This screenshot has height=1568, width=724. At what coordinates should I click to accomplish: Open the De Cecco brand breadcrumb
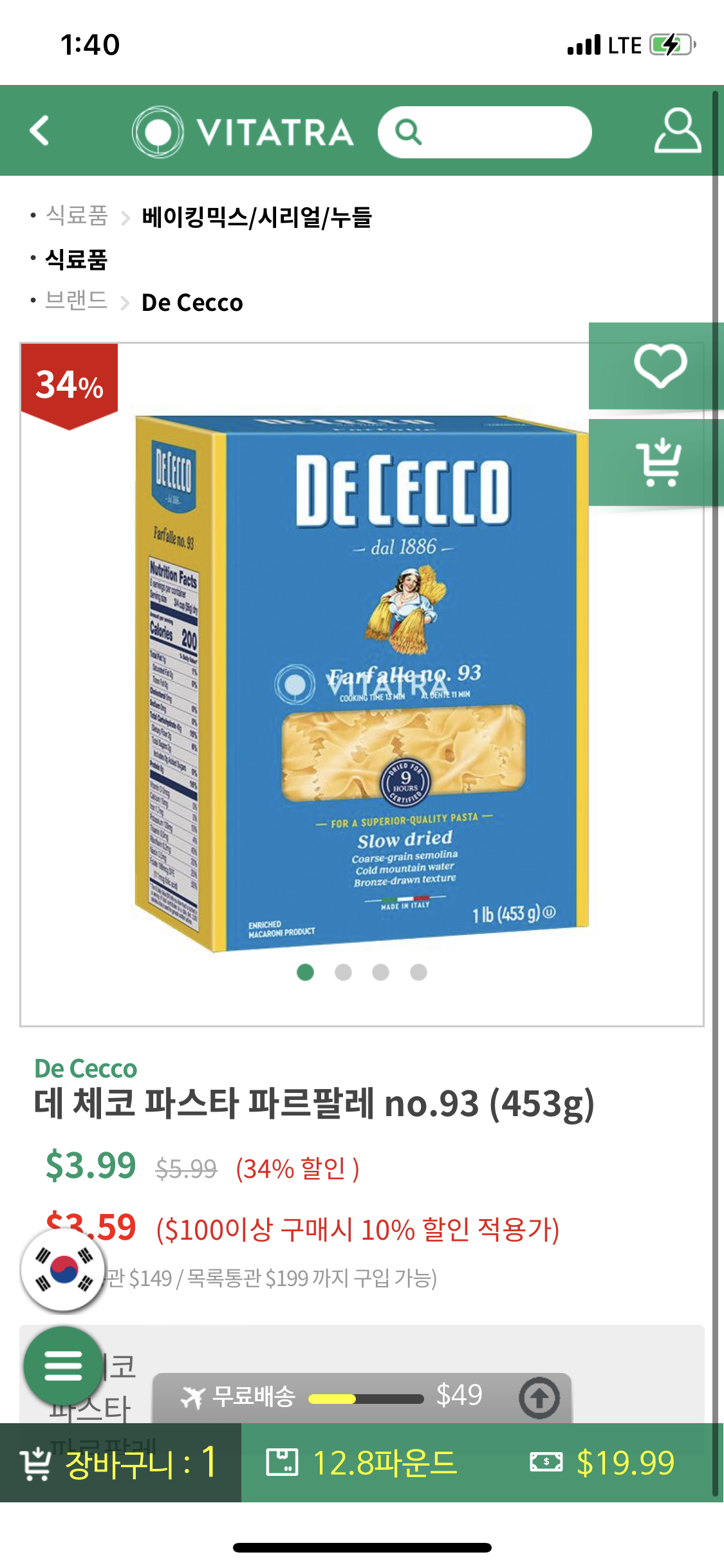pyautogui.click(x=192, y=303)
